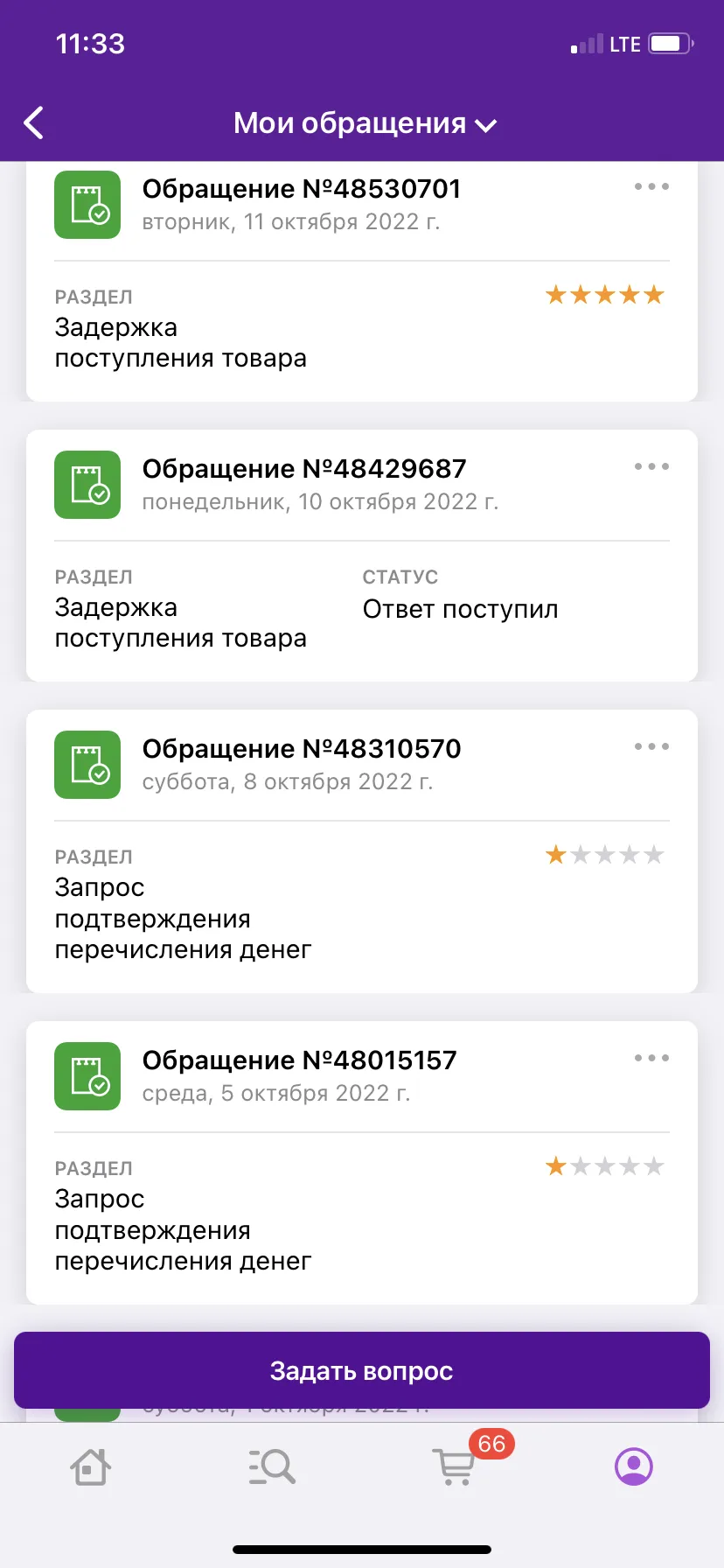Open the profile tab
Image resolution: width=724 pixels, height=1568 pixels.
point(634,1466)
